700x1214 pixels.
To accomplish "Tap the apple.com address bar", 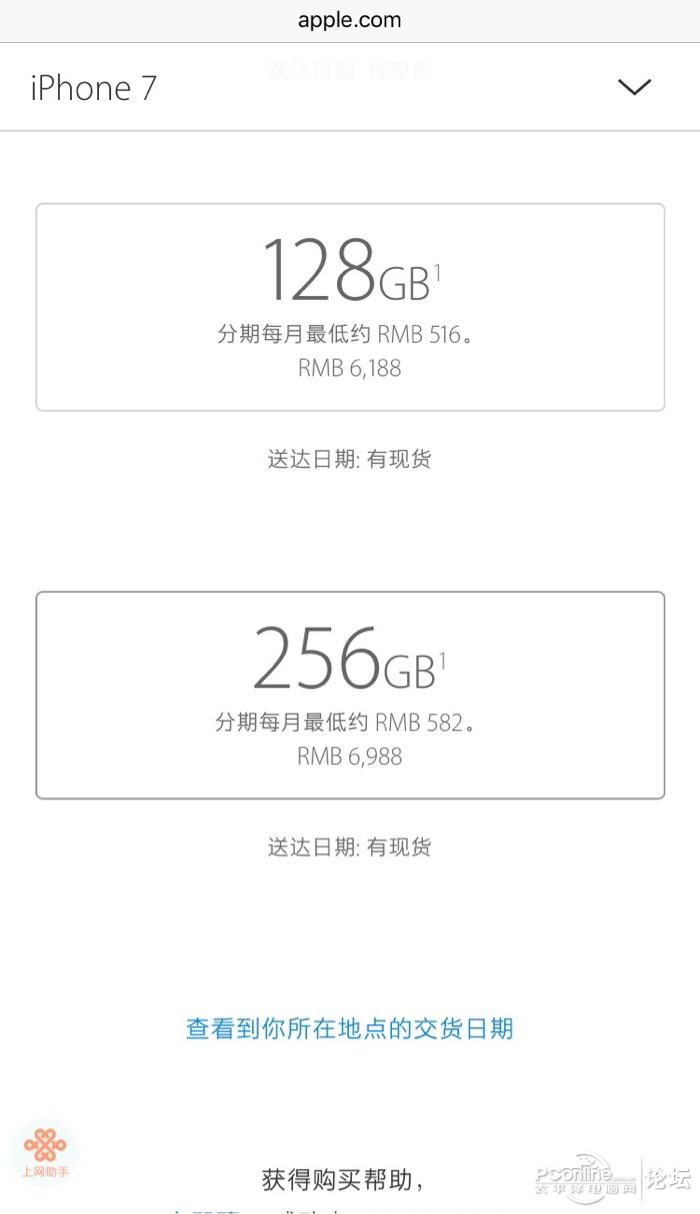I will 350,20.
